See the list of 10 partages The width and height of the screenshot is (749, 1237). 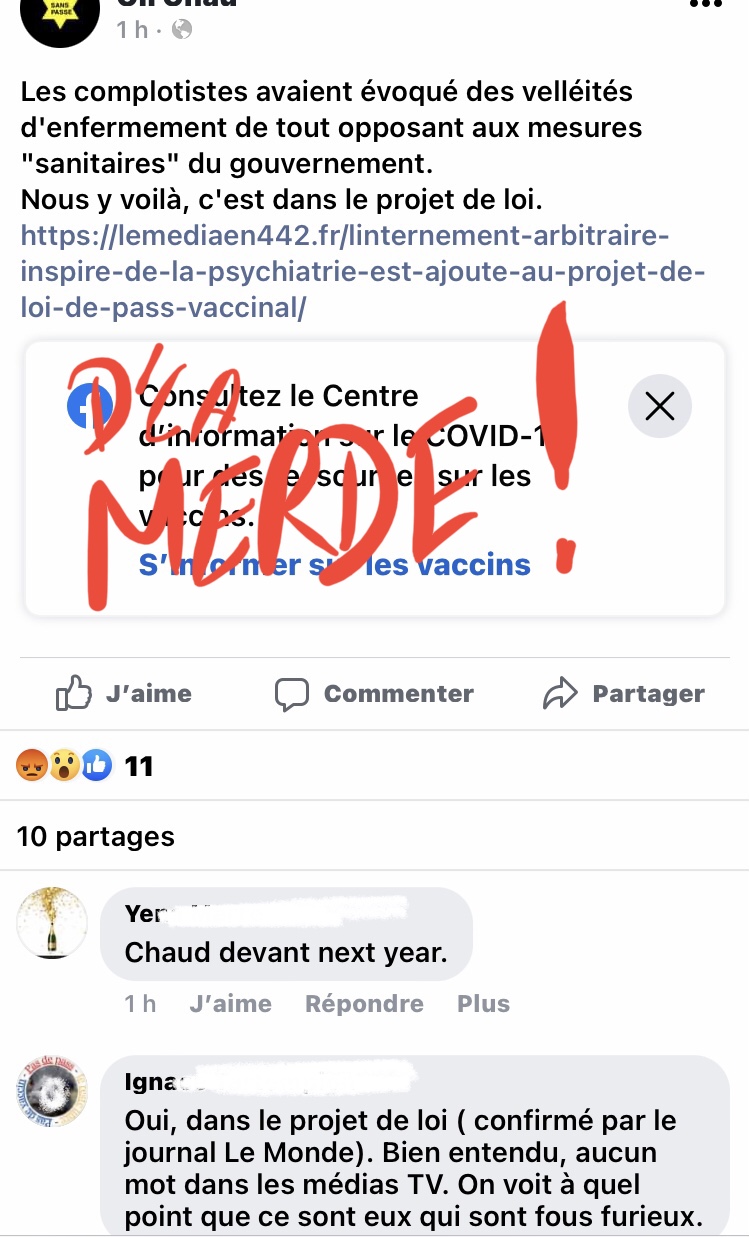coord(96,836)
